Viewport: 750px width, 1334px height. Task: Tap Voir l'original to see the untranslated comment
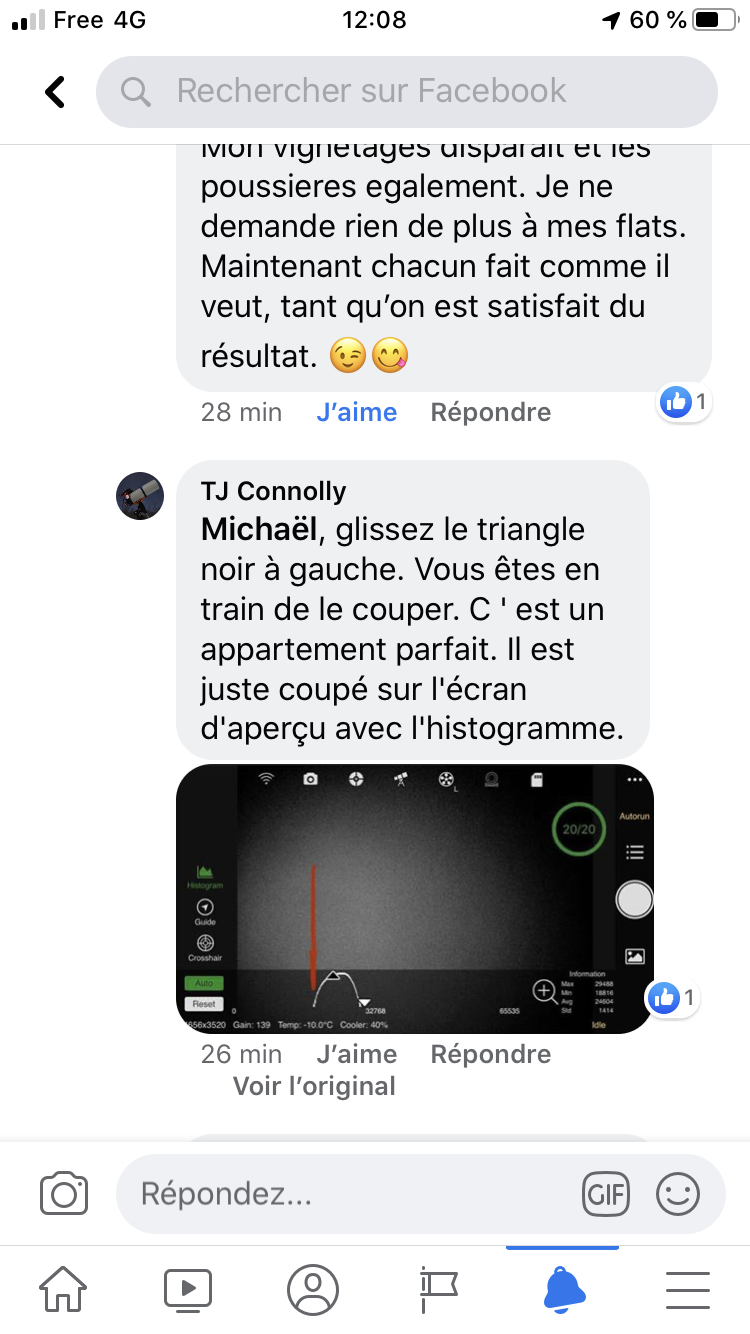coord(314,1086)
